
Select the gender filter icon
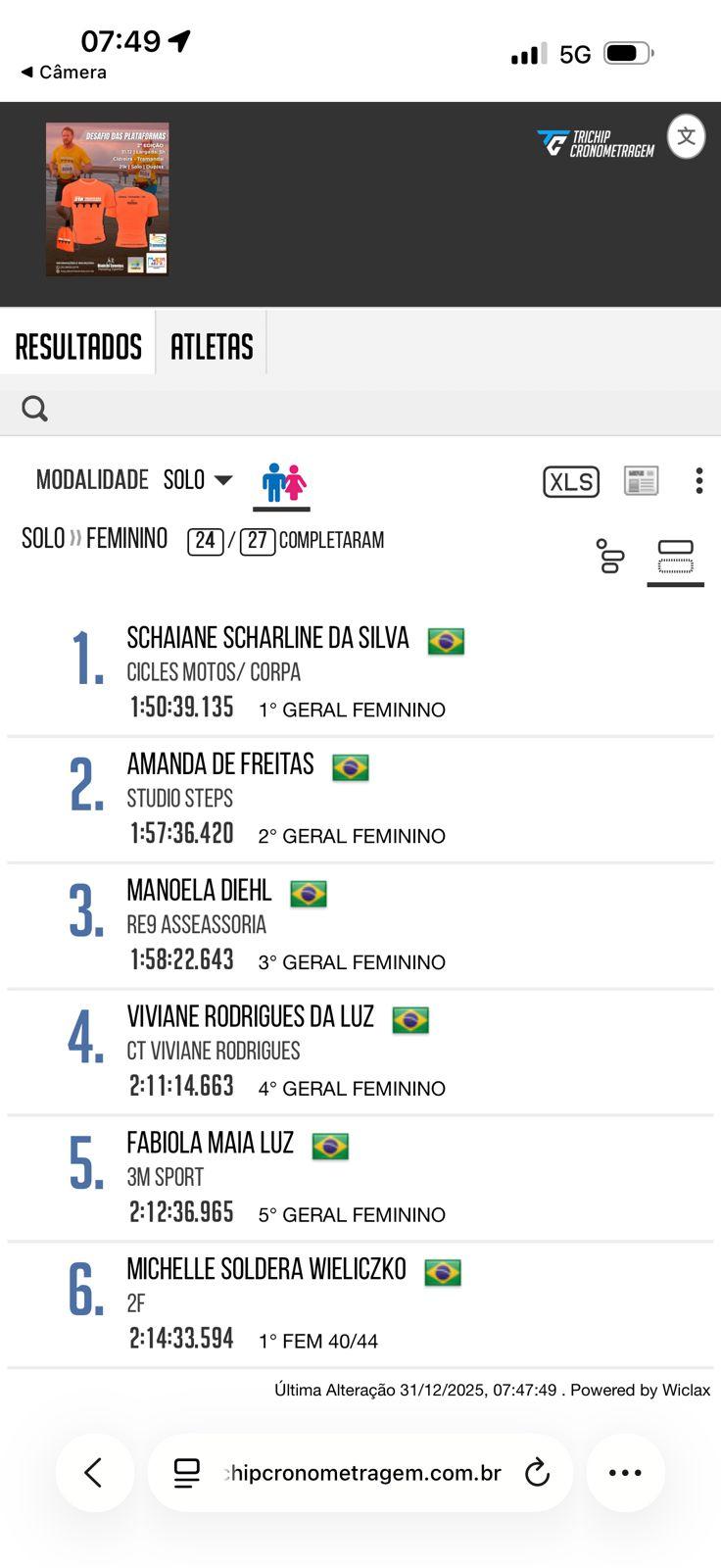pos(283,482)
